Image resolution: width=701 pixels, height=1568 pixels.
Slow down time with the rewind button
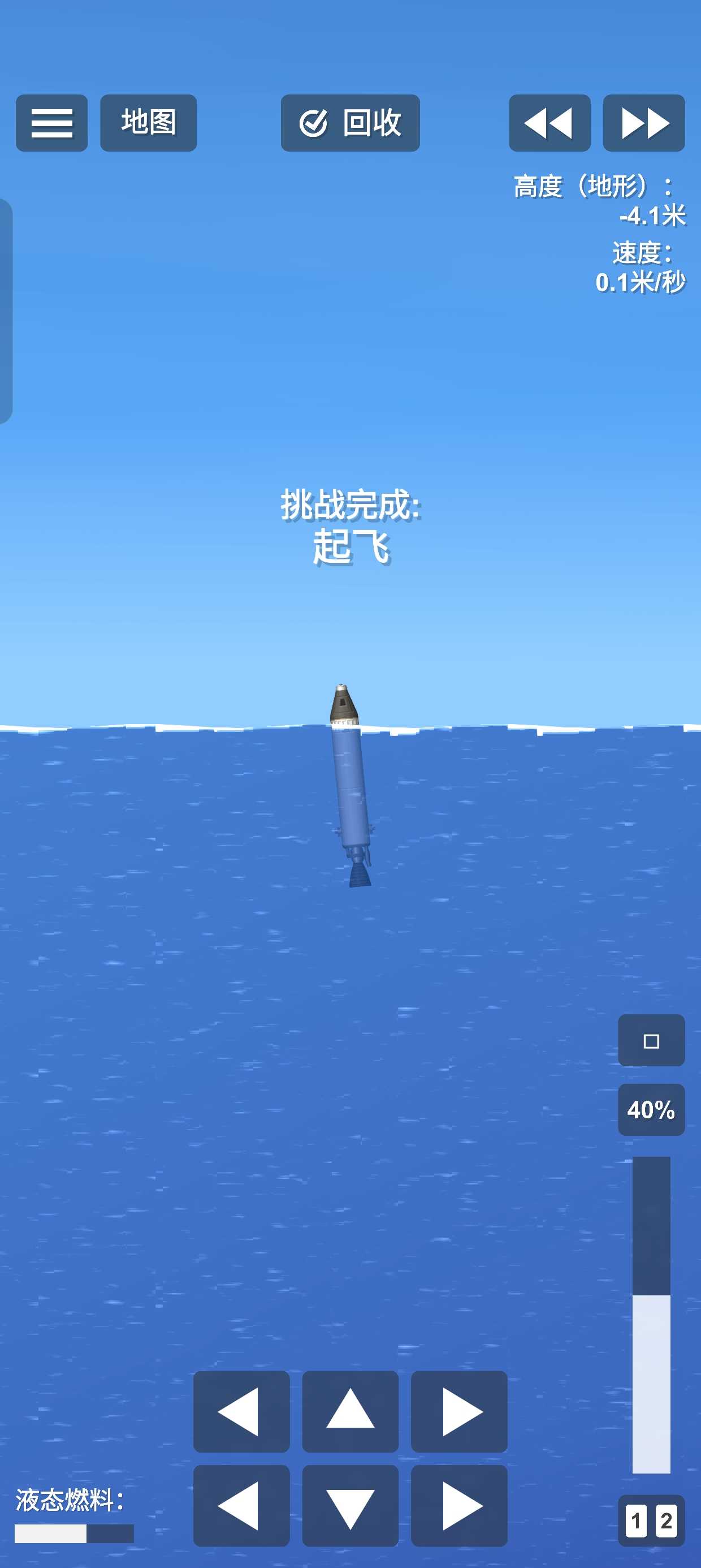click(549, 123)
